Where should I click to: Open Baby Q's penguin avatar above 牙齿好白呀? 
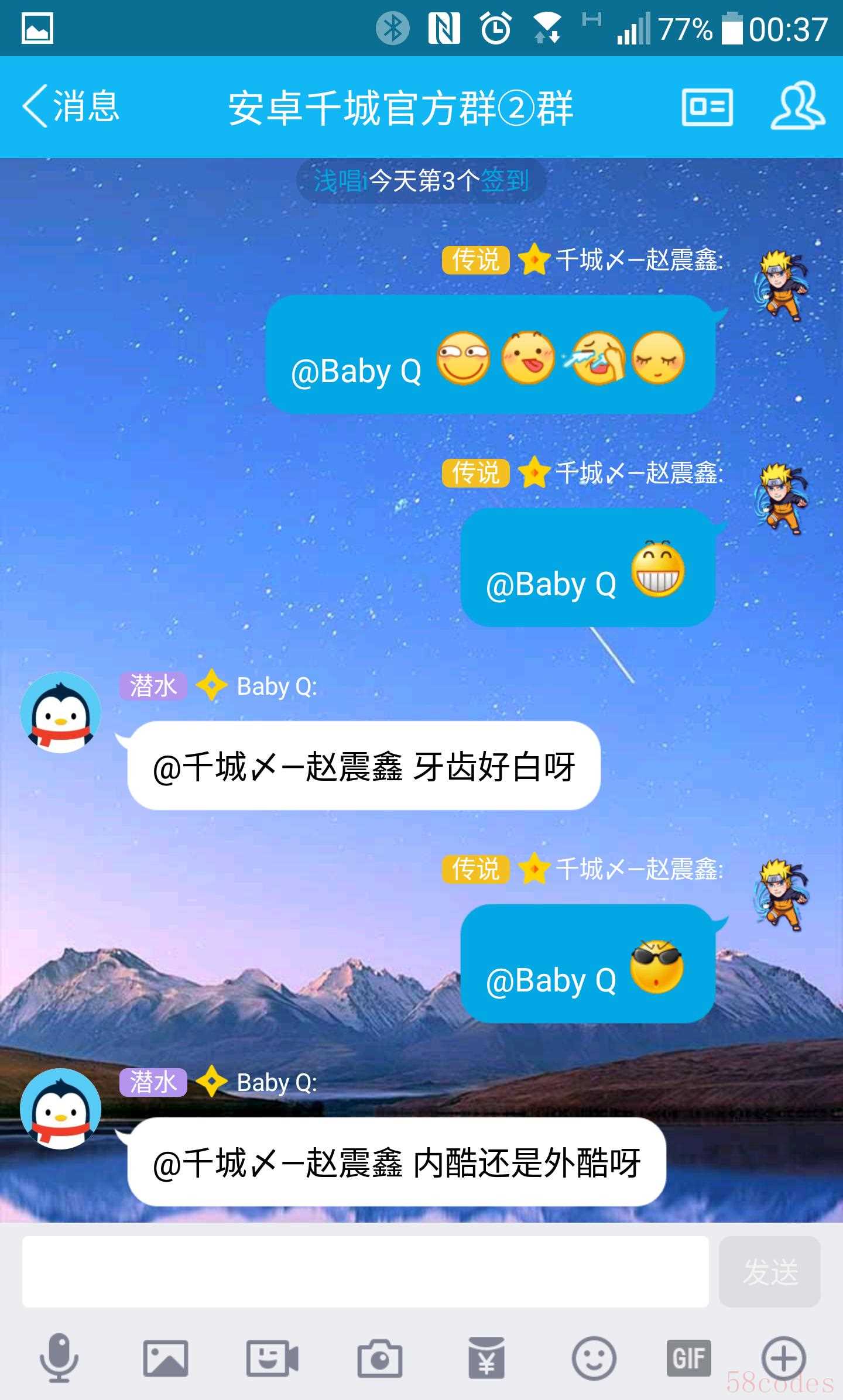(61, 712)
